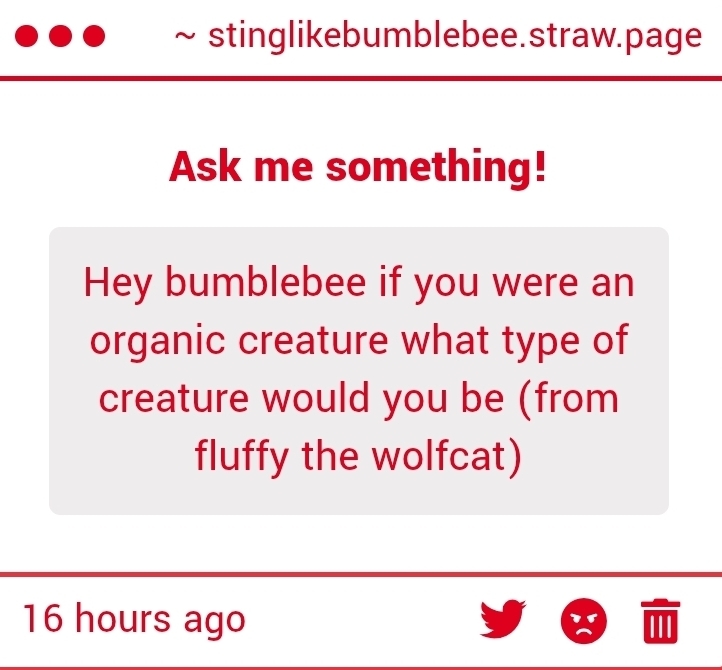Tap the angry face block icon

point(584,620)
